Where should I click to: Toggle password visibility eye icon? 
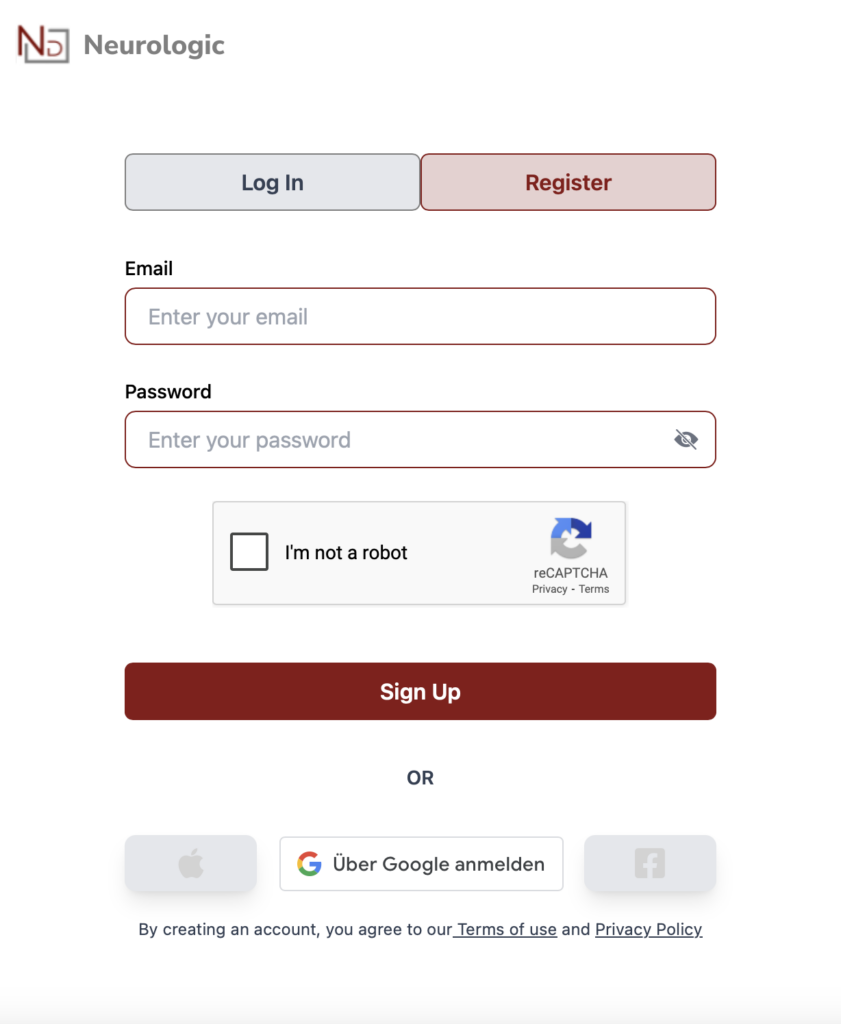click(686, 440)
